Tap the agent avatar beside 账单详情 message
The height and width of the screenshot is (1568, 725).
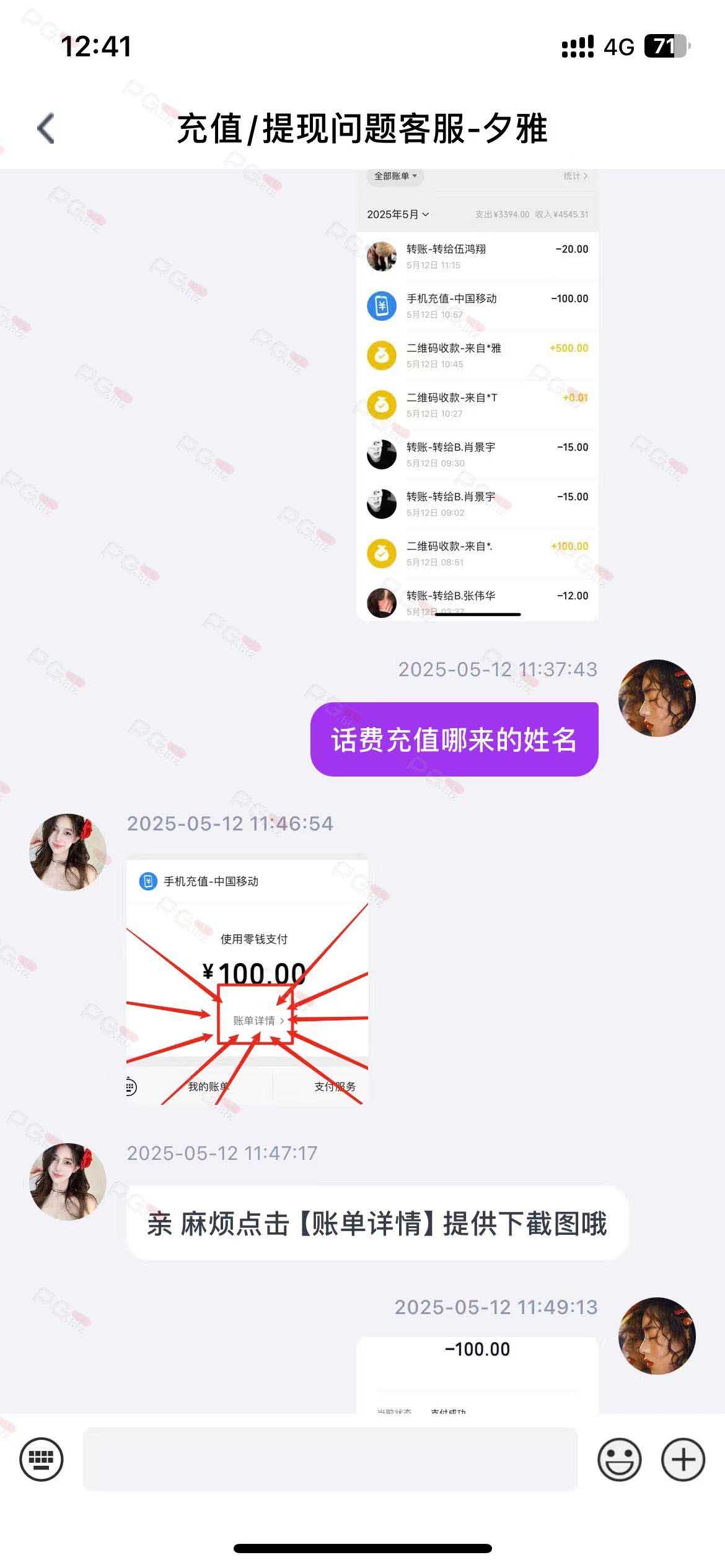68,1182
